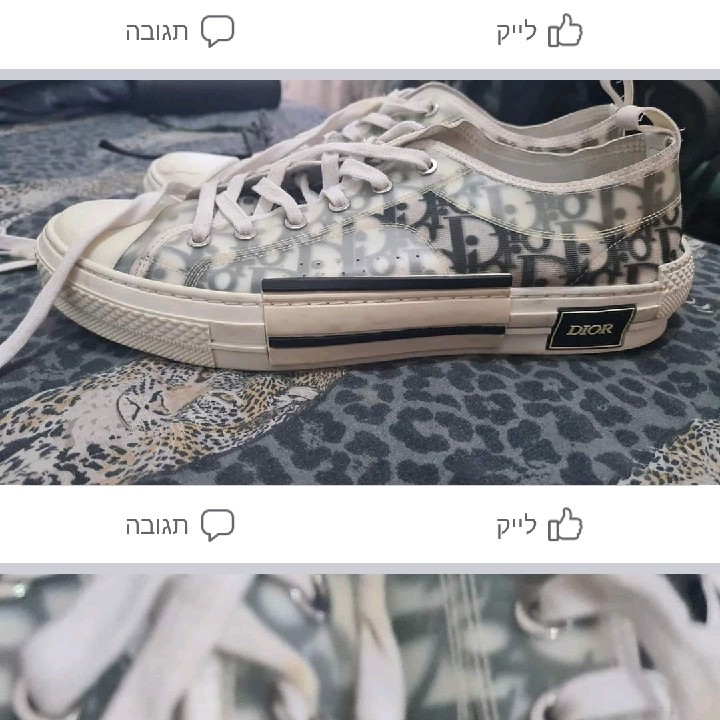Viewport: 720px width, 720px height.
Task: Open the full Dior sneaker side-view photo
Action: pyautogui.click(x=360, y=282)
